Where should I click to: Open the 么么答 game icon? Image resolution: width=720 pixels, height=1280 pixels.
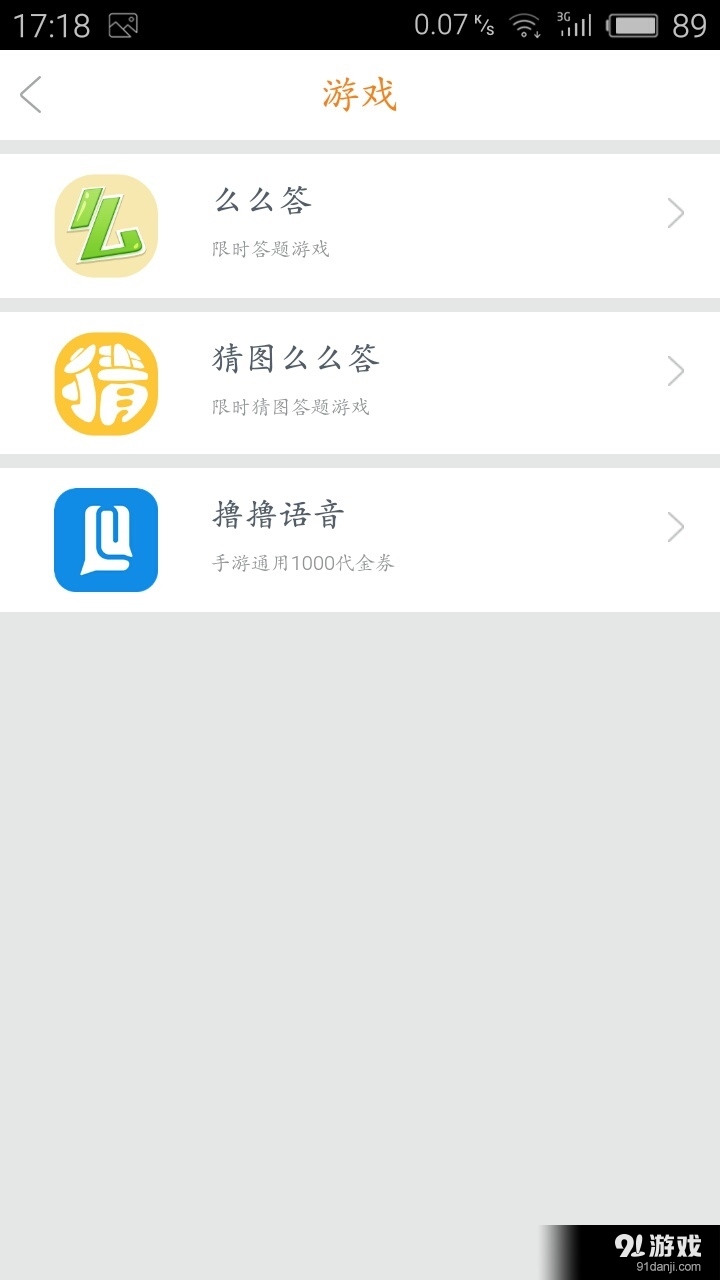pos(105,225)
